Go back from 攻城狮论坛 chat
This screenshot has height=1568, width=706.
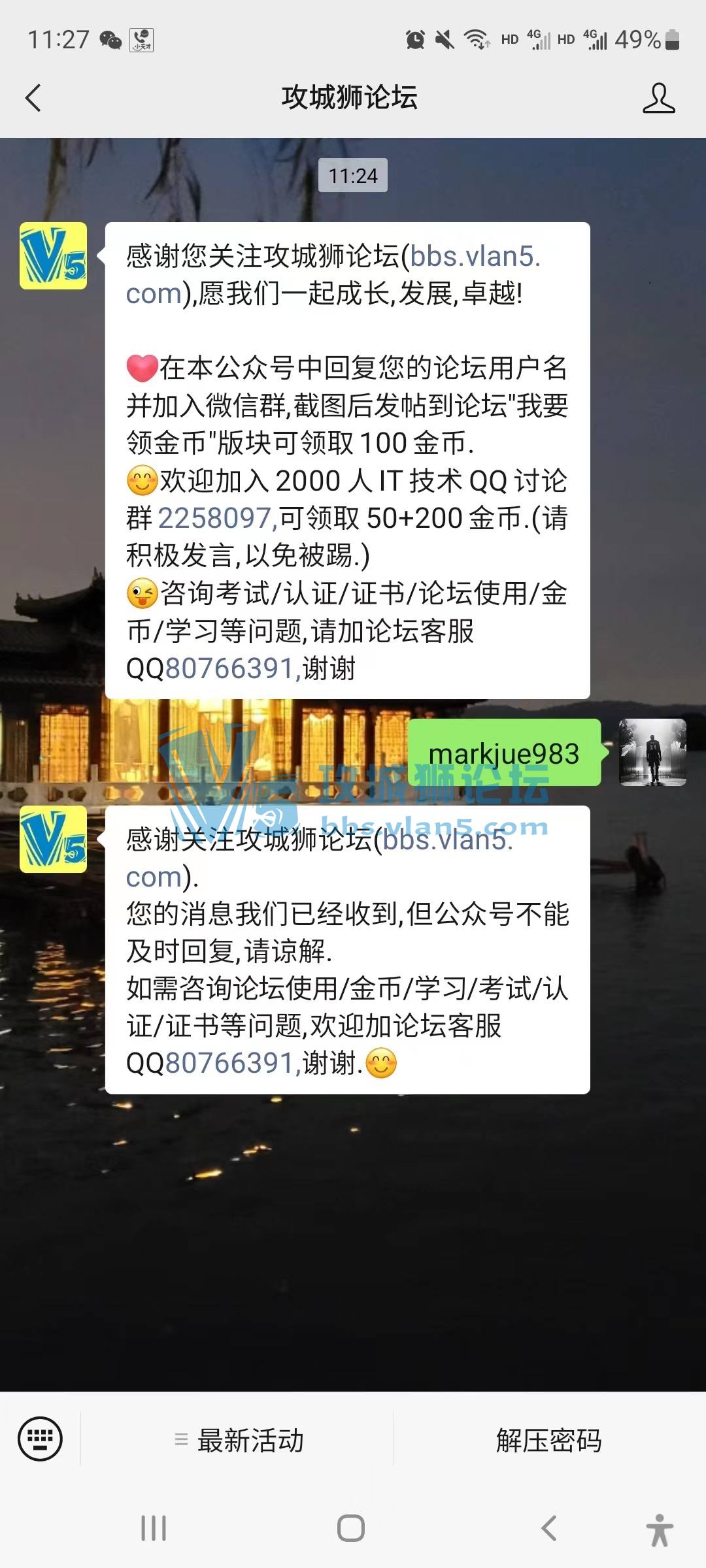point(33,99)
